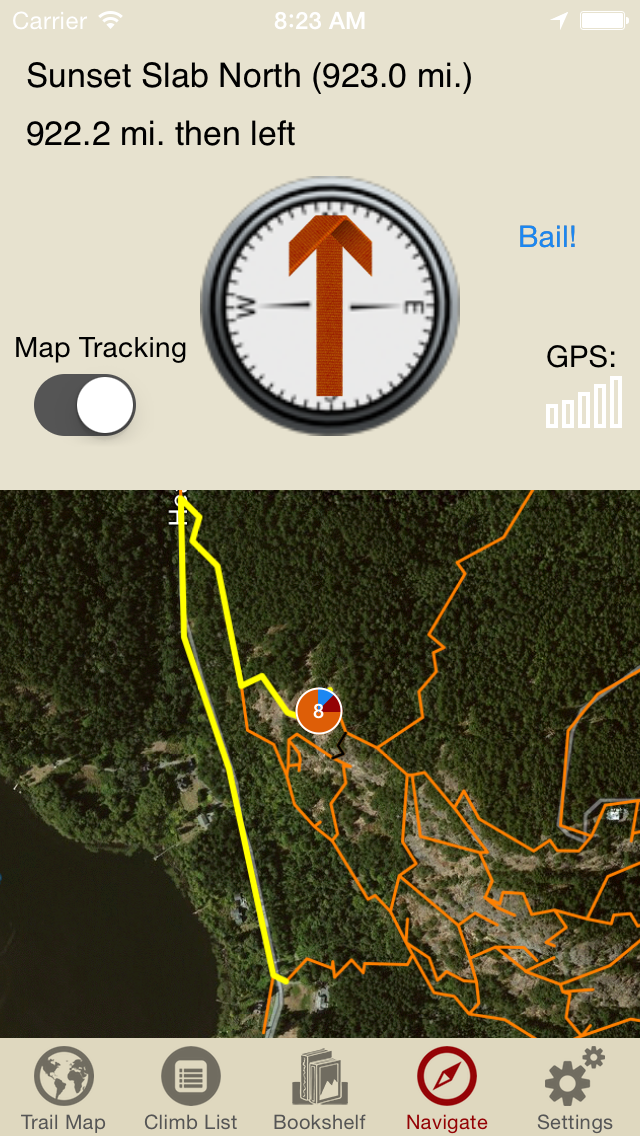This screenshot has width=640, height=1136.
Task: Toggle the Map Tracking switch
Action: click(x=85, y=405)
